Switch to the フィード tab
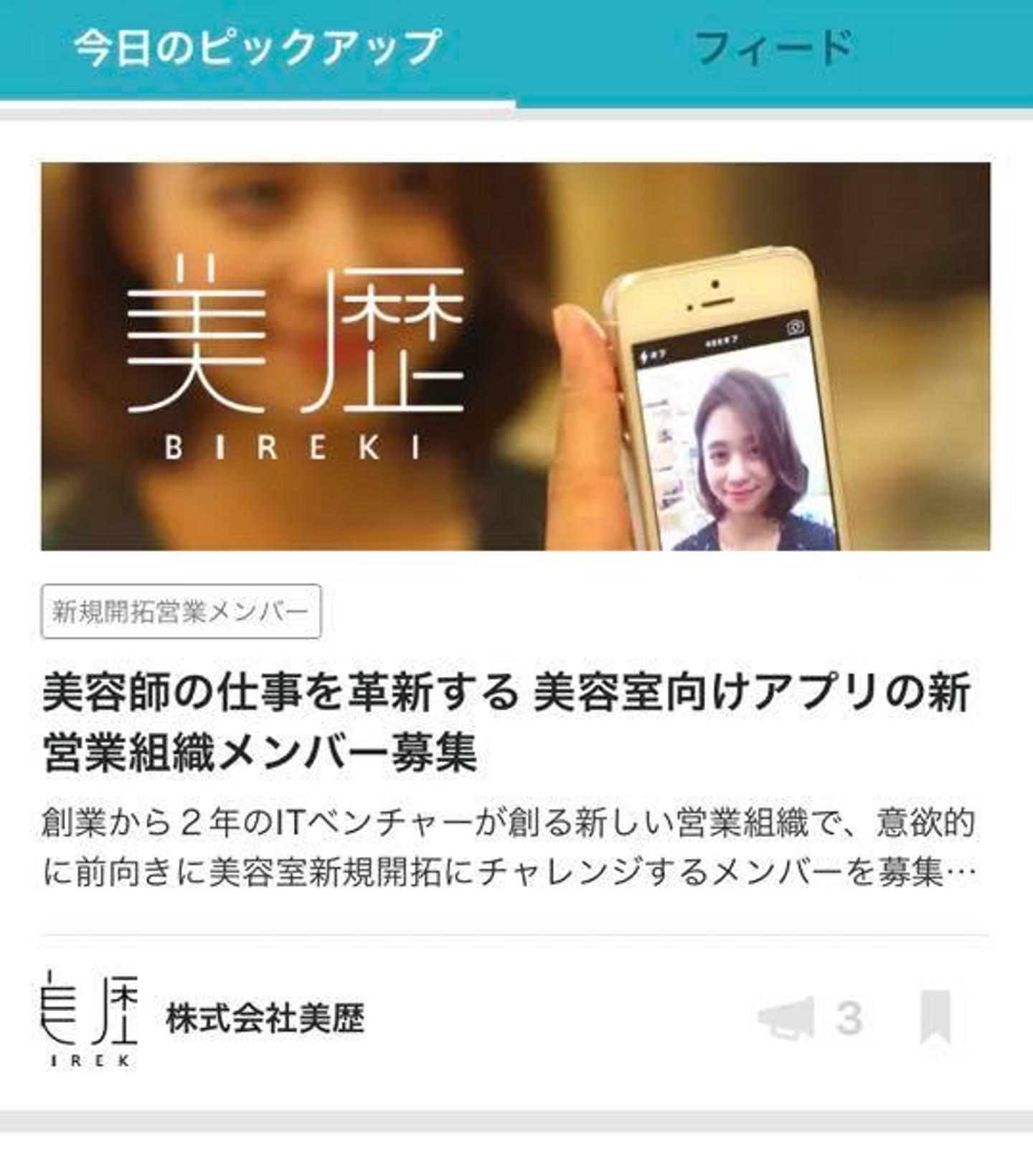Screen dimensions: 1033x1176 [x=773, y=49]
